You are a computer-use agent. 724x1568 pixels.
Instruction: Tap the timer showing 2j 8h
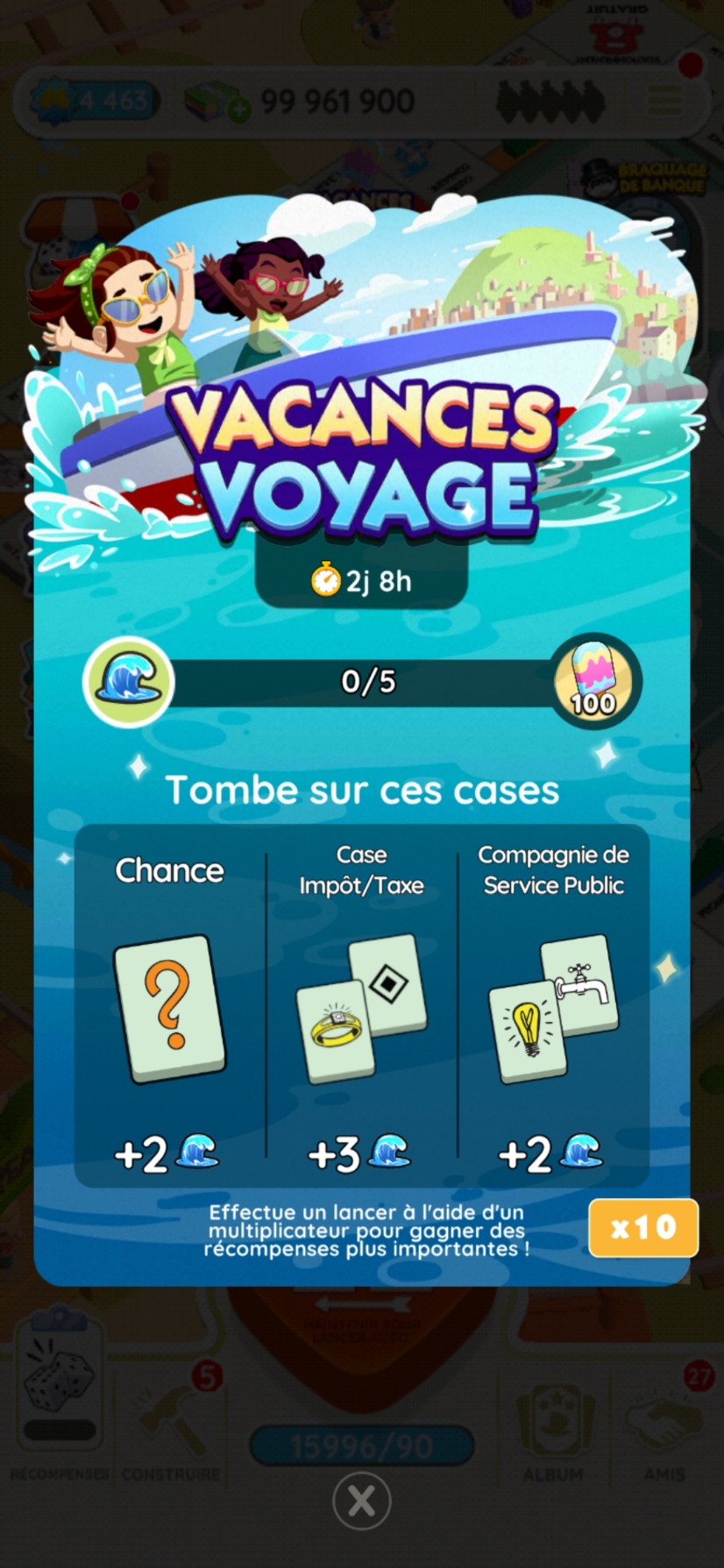point(362,580)
